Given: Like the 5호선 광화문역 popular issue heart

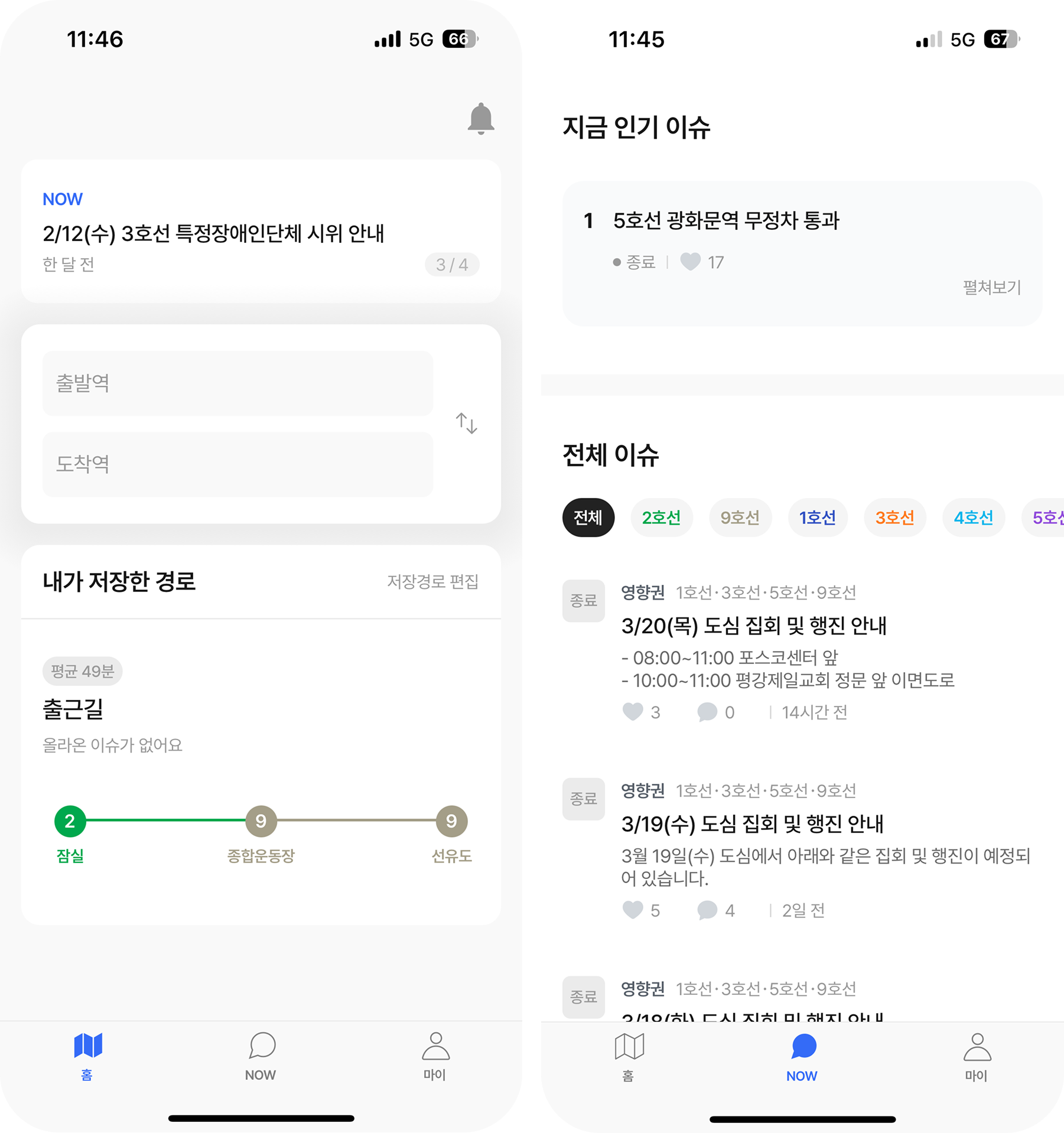Looking at the screenshot, I should [x=690, y=262].
